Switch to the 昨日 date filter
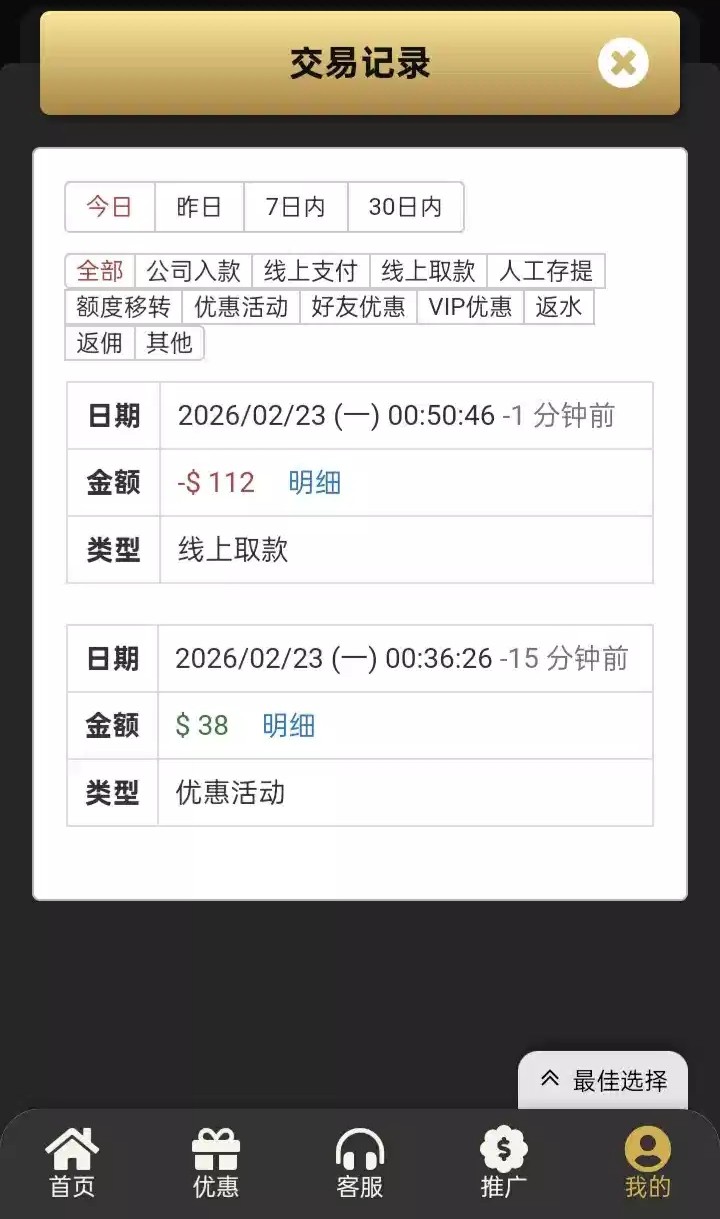 click(x=199, y=207)
